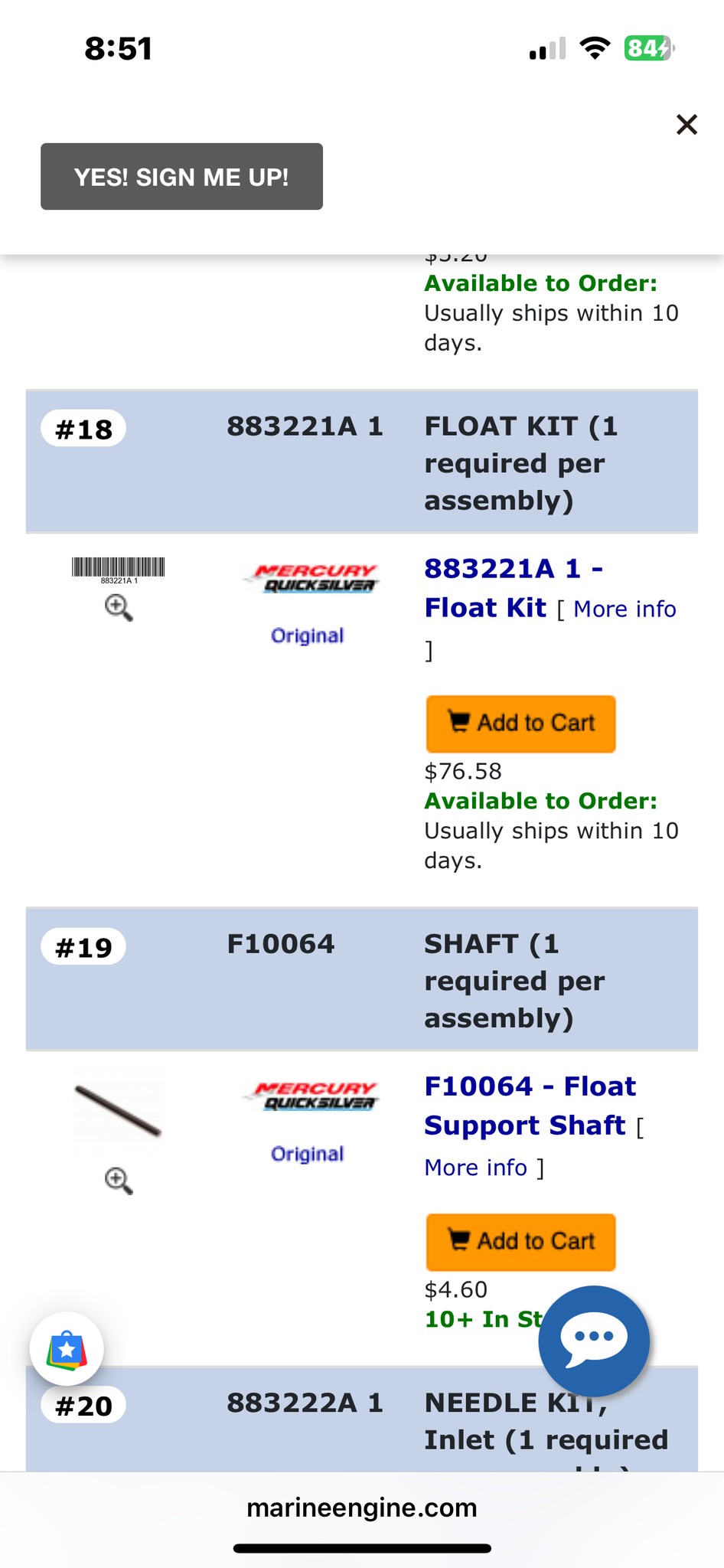The height and width of the screenshot is (1568, 724).
Task: Open More info for Float Support Shaft
Action: point(476,1167)
